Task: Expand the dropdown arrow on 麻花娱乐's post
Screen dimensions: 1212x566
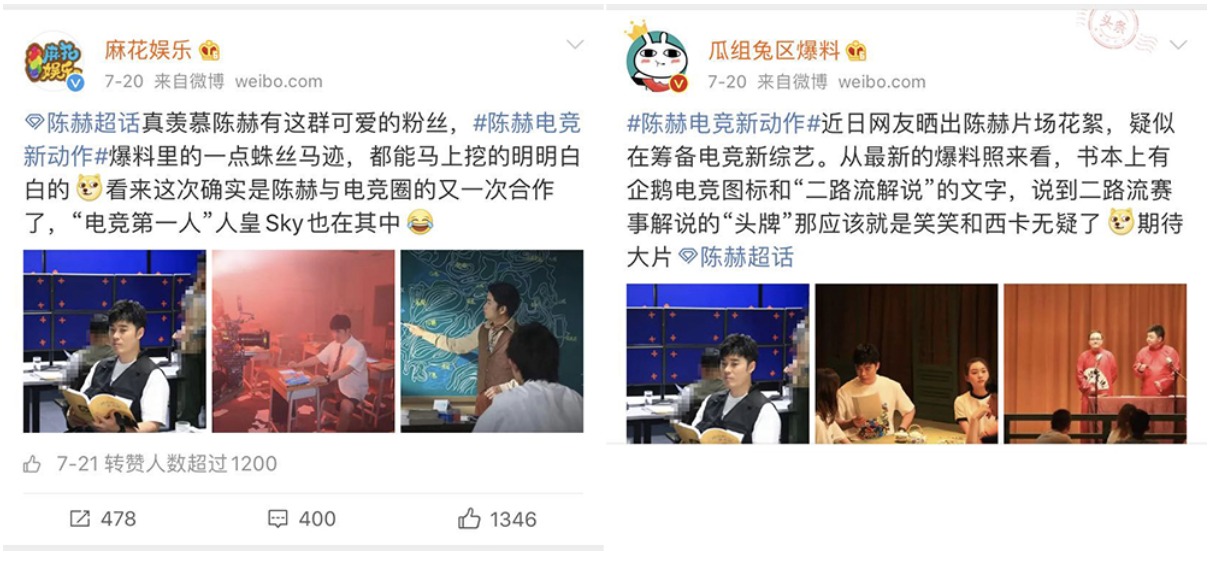Action: pos(575,45)
